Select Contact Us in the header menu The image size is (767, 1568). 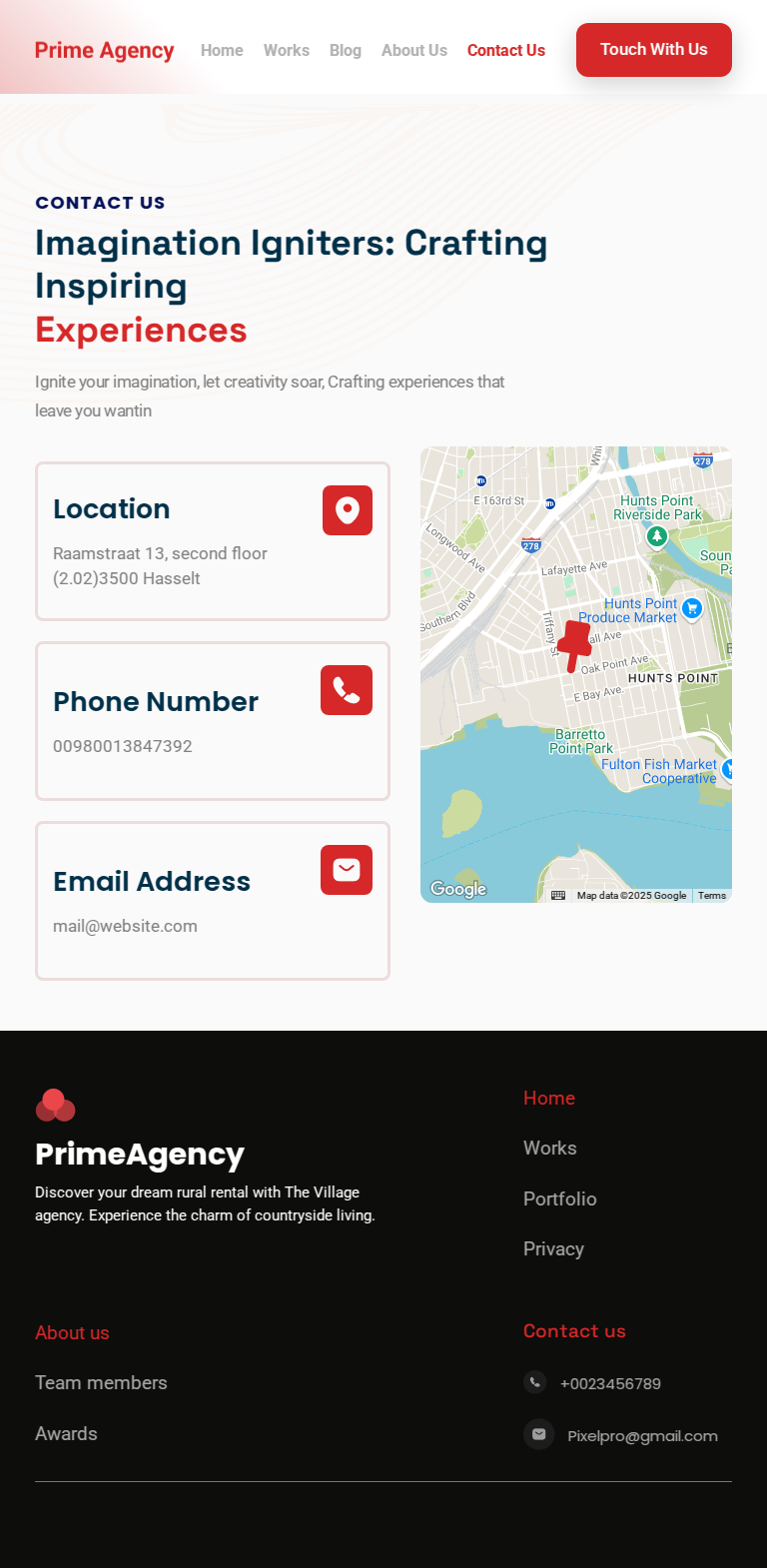(506, 50)
